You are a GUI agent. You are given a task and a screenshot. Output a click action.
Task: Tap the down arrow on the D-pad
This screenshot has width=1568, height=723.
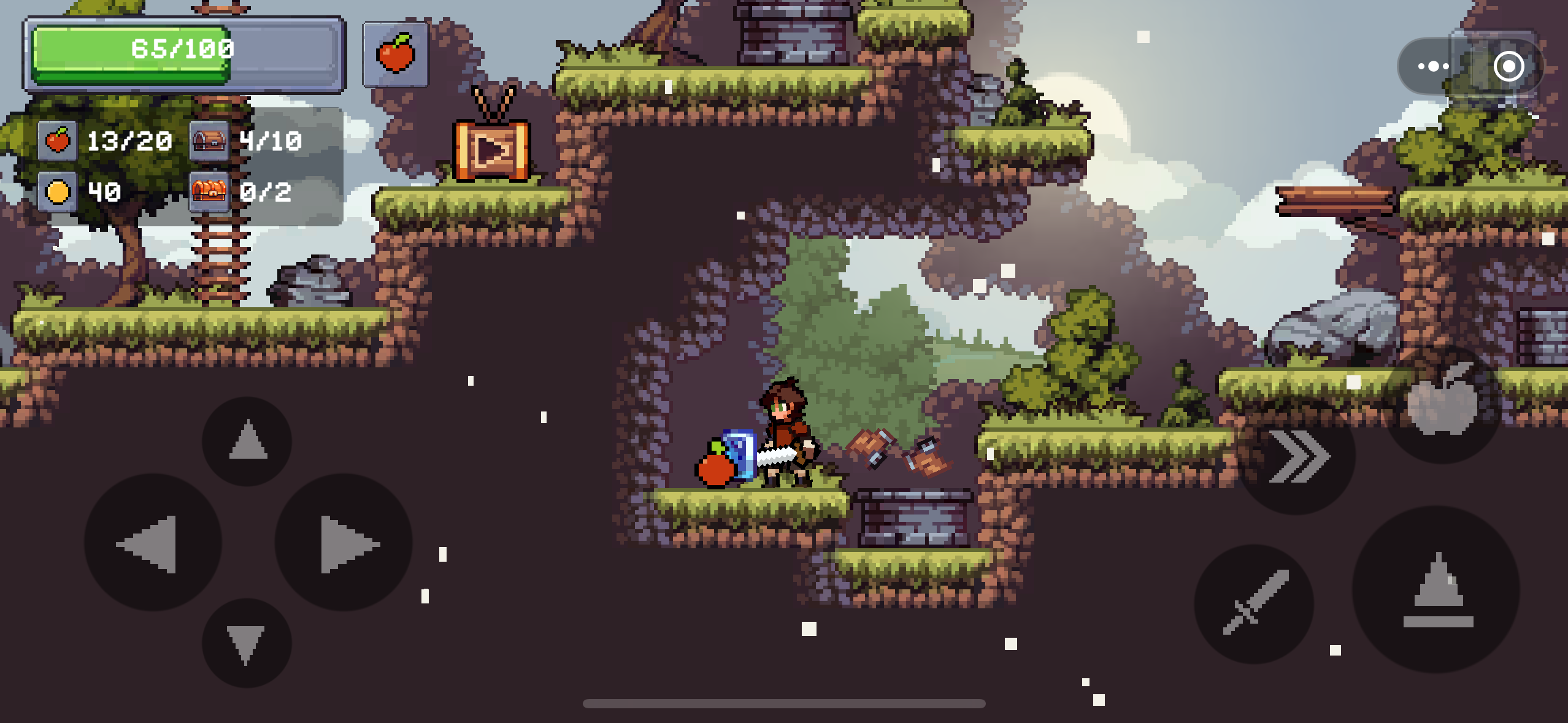pos(247,643)
